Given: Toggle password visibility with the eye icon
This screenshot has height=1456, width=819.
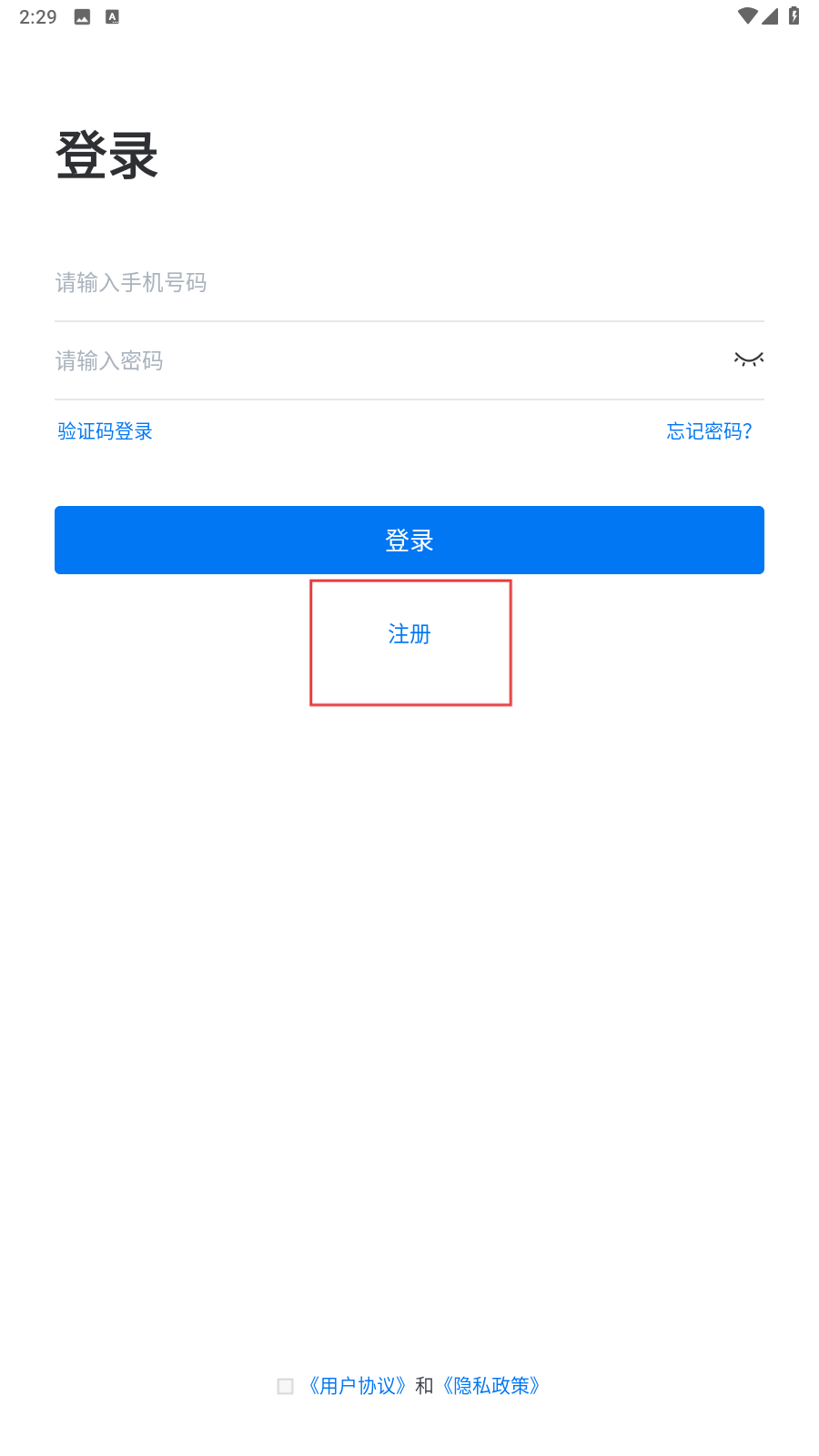Looking at the screenshot, I should [749, 360].
